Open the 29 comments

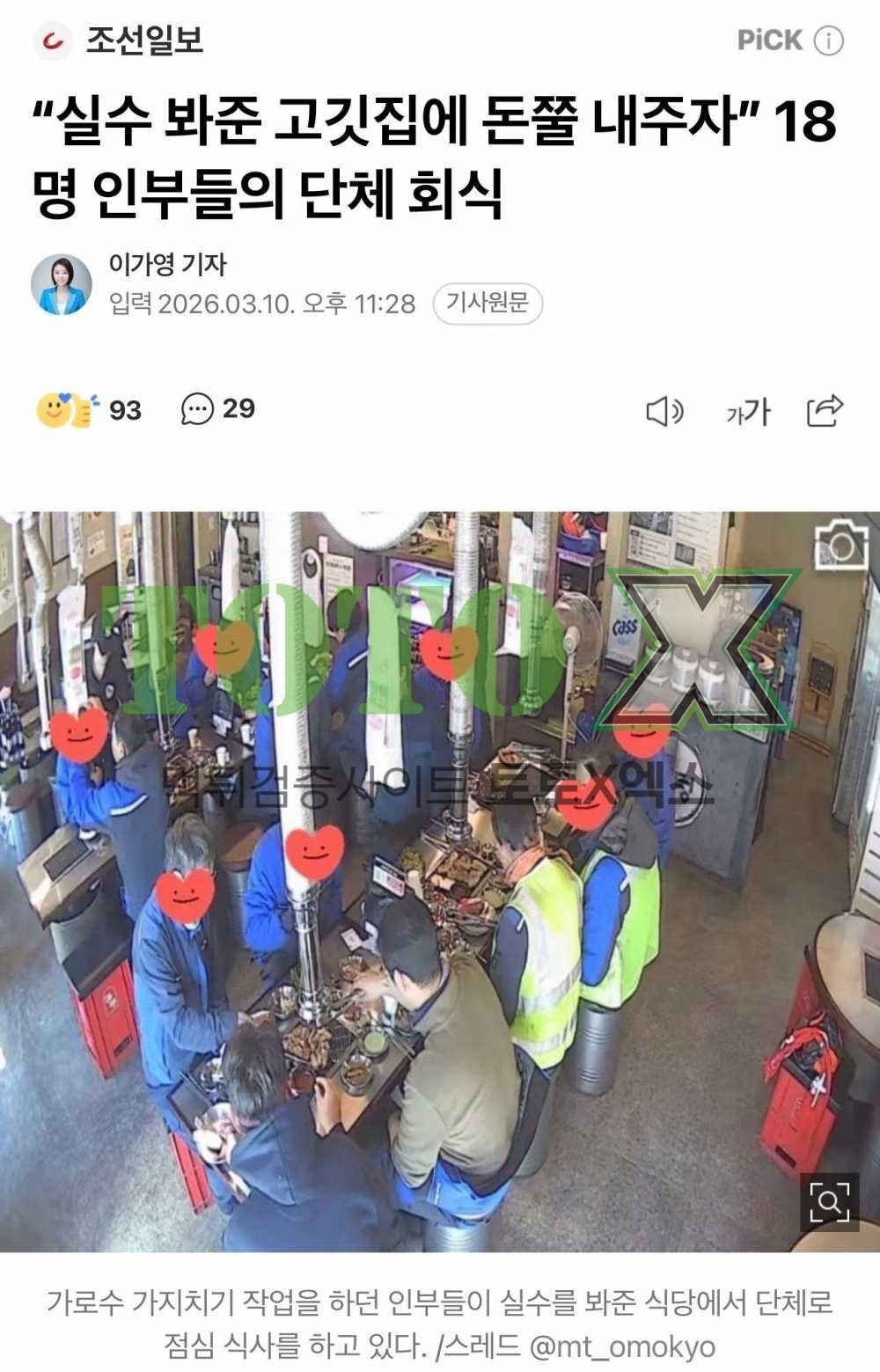click(218, 409)
